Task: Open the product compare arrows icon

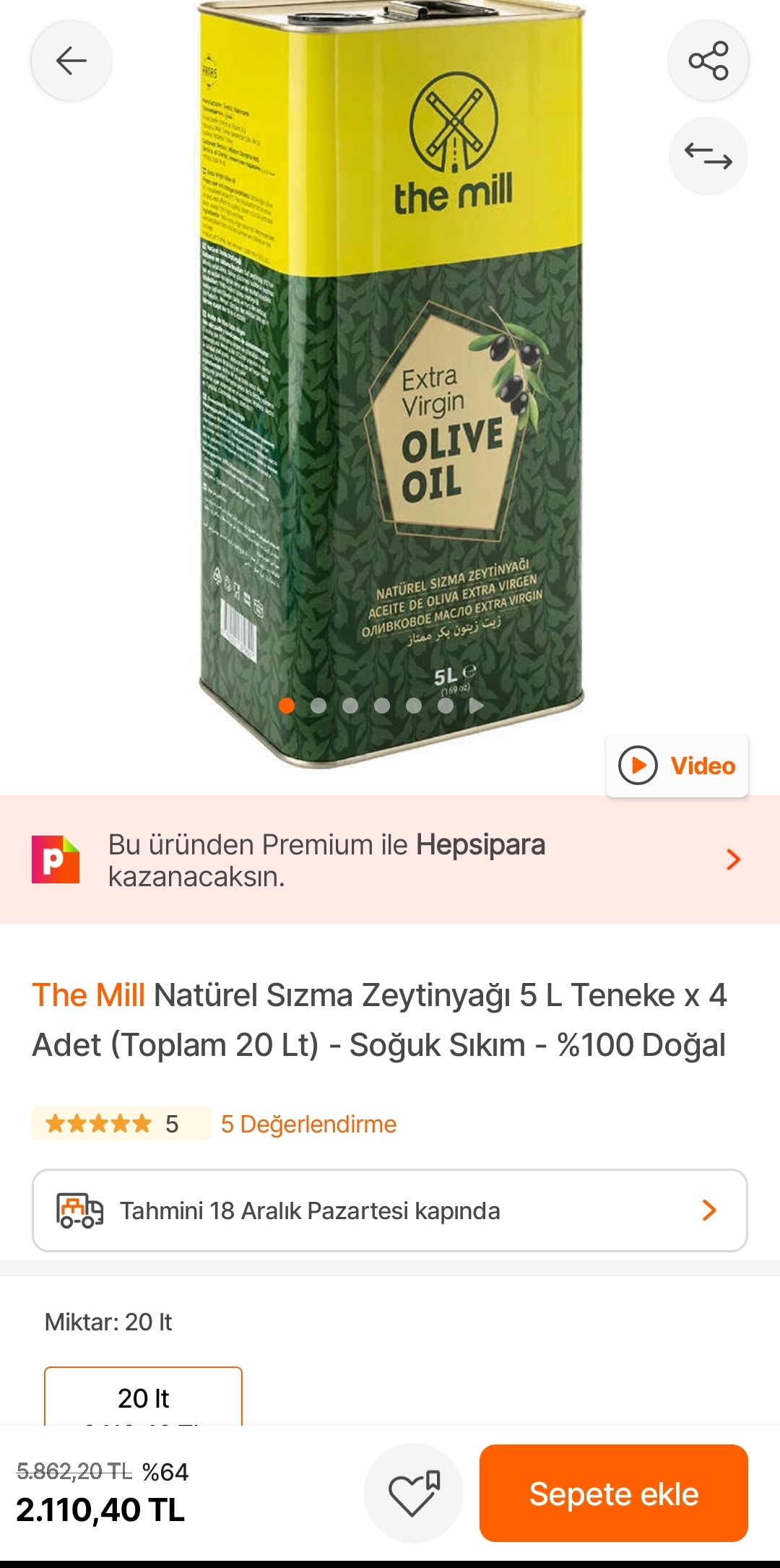Action: click(x=708, y=156)
